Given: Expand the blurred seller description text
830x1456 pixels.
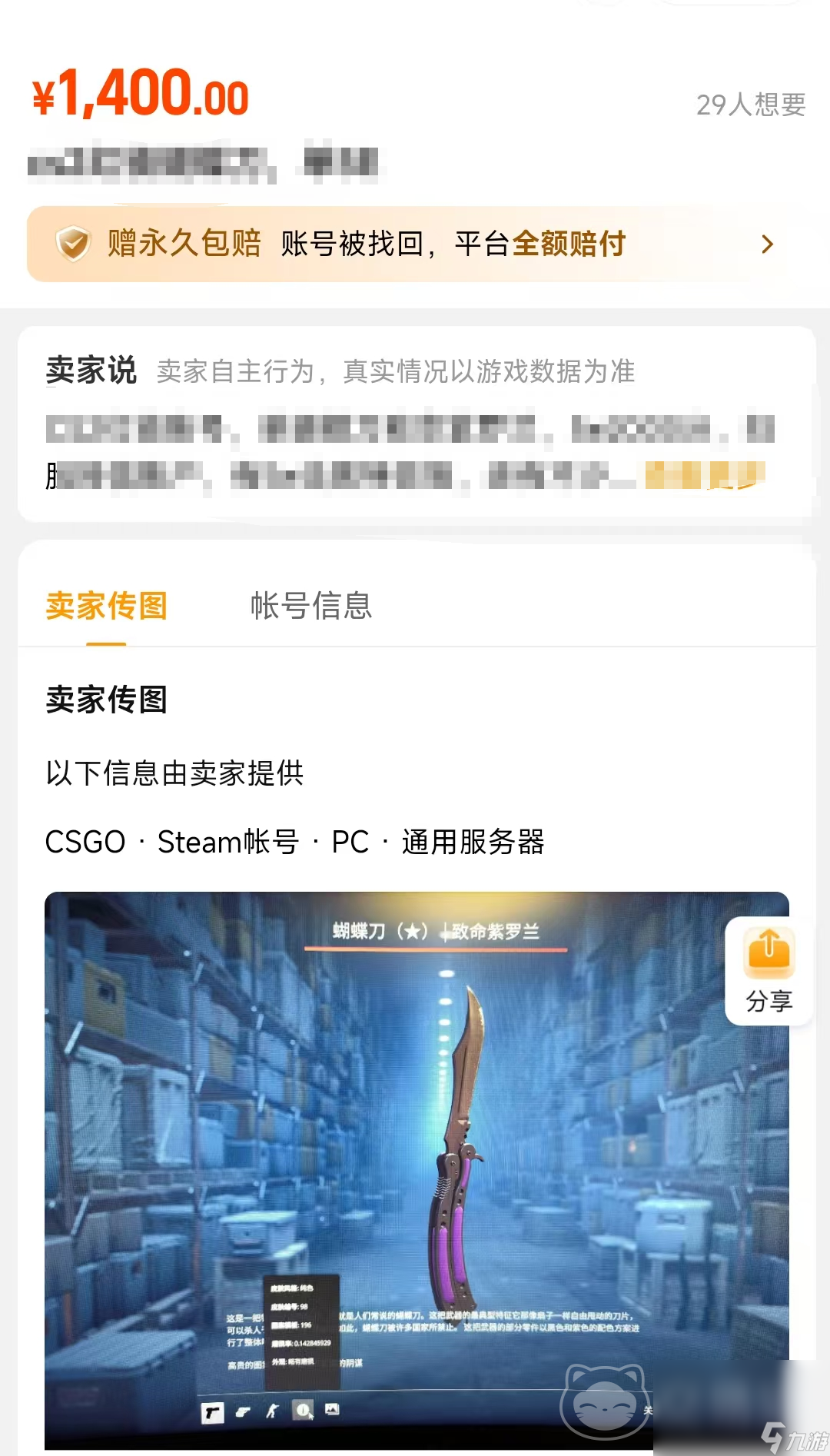Looking at the screenshot, I should 705,475.
